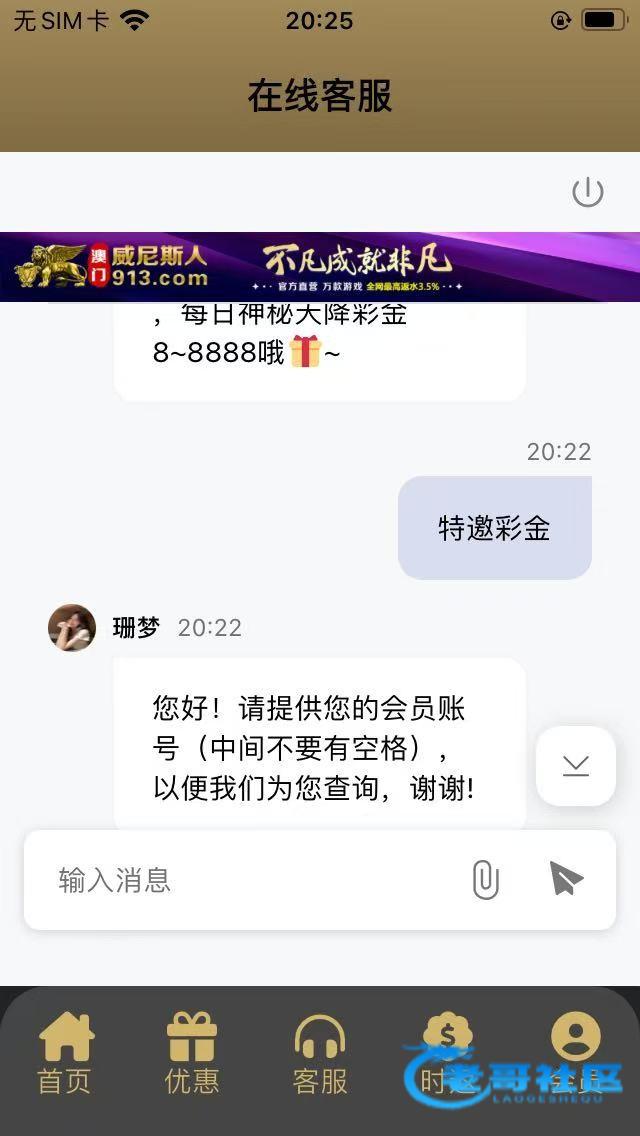Open the 威尼斯人 913.com banner
The height and width of the screenshot is (1136, 640).
320,267
